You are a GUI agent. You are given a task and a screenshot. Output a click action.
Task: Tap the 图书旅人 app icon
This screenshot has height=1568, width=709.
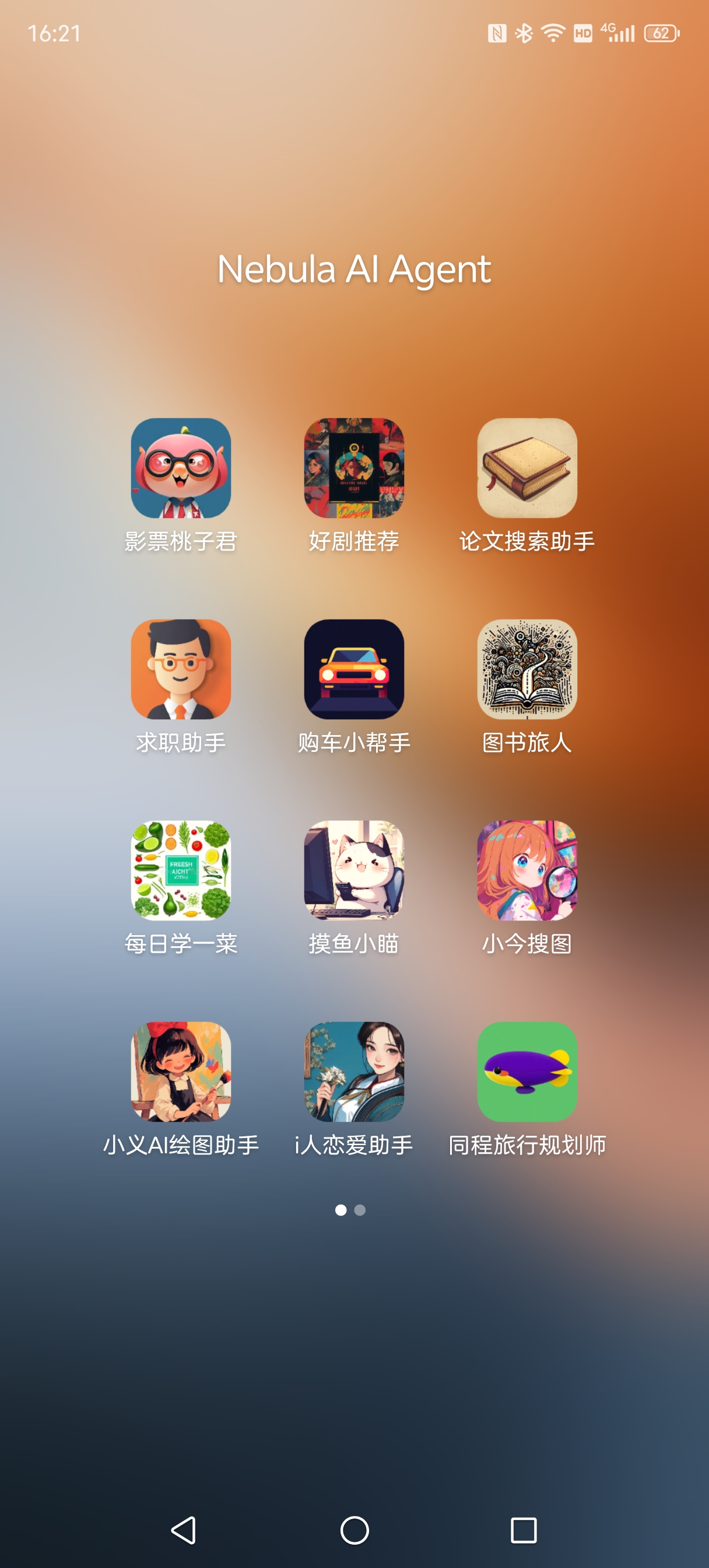point(527,669)
